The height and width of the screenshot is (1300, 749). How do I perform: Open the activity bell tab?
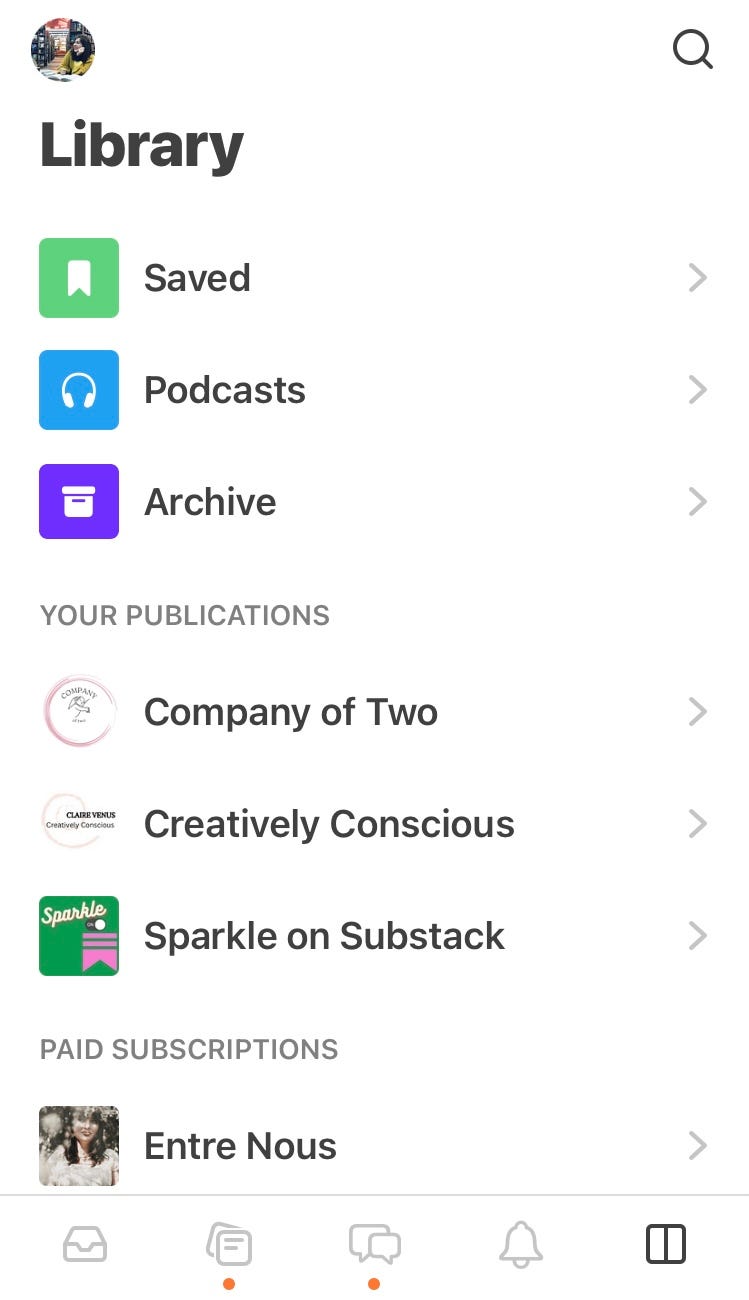click(520, 1245)
